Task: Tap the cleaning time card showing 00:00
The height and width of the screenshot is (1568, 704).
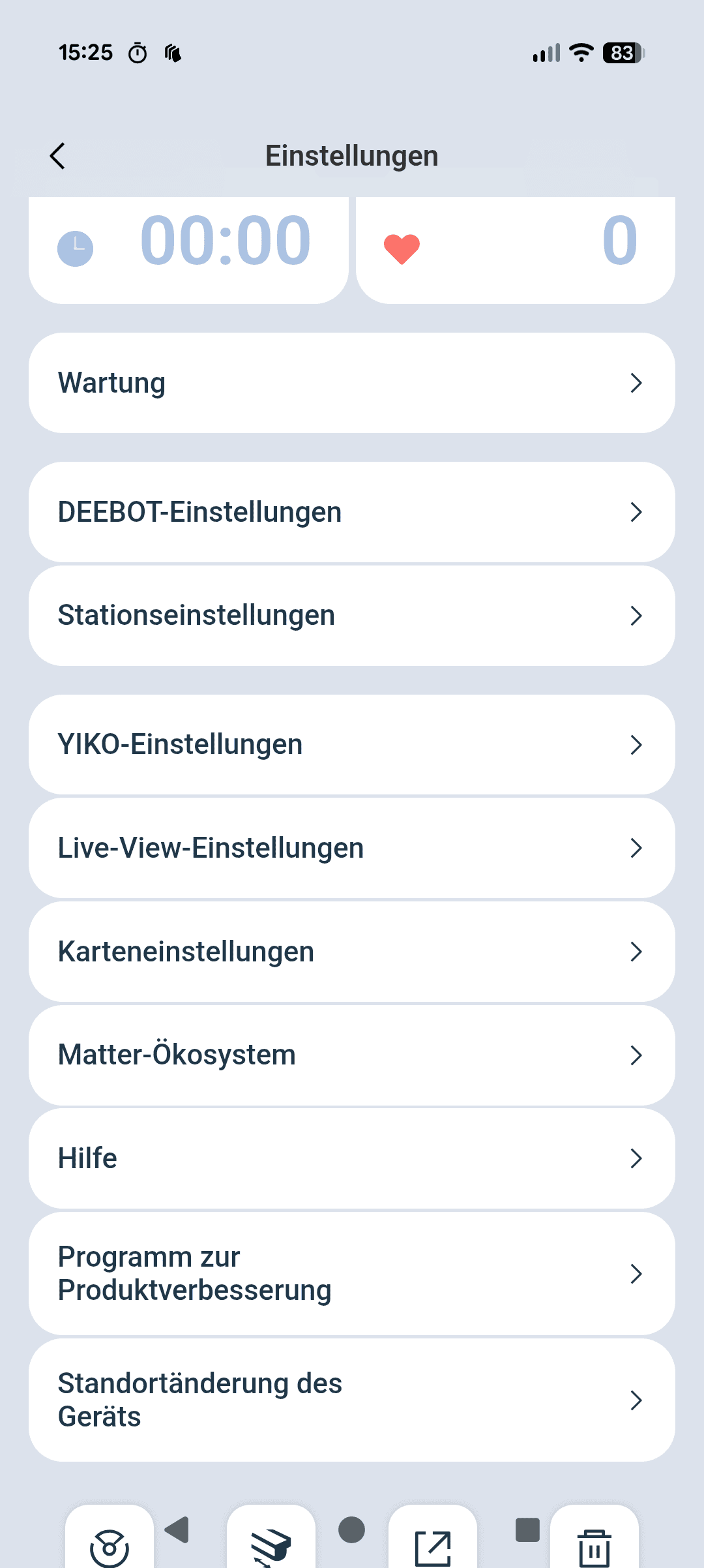Action: (188, 250)
